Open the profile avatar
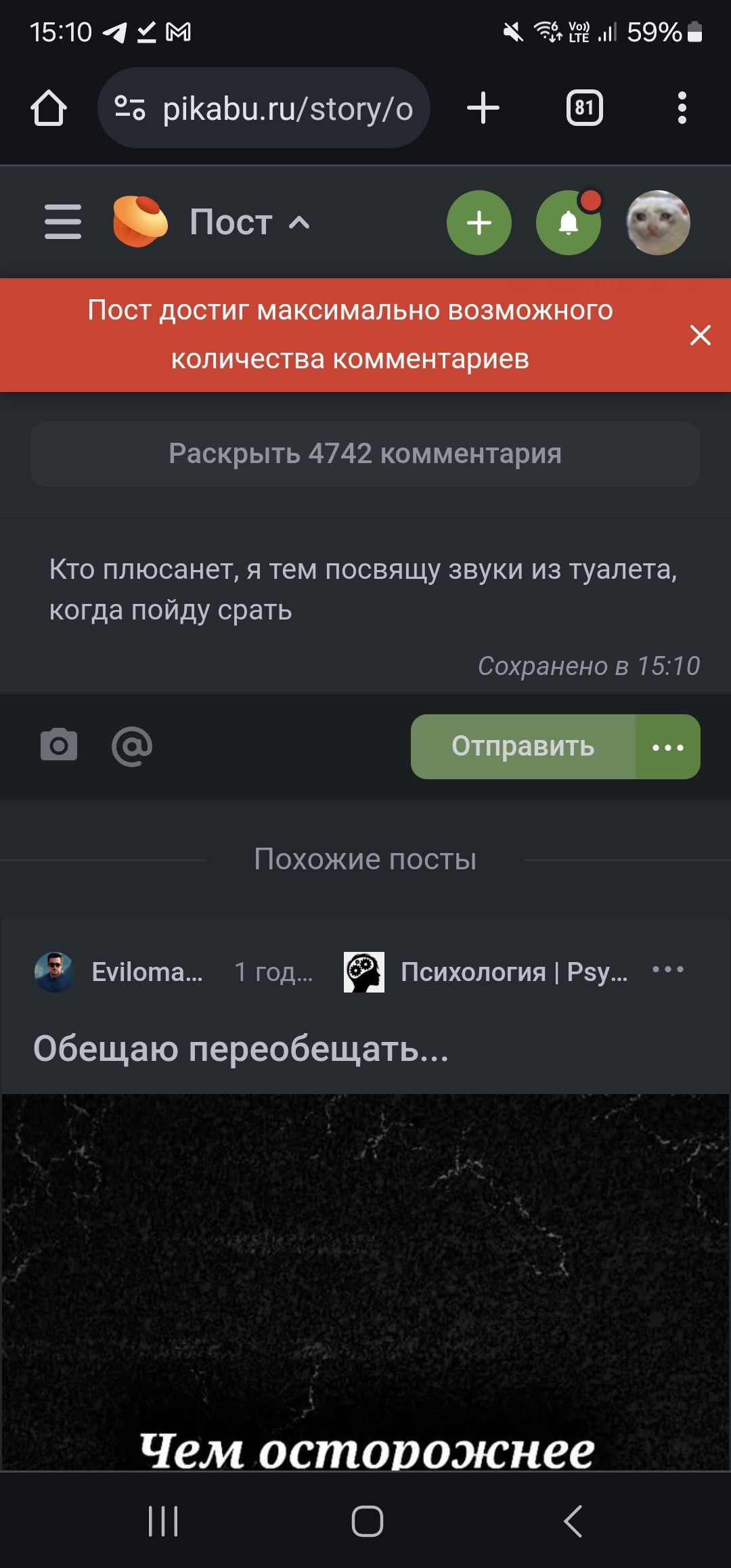731x1568 pixels. click(x=658, y=223)
